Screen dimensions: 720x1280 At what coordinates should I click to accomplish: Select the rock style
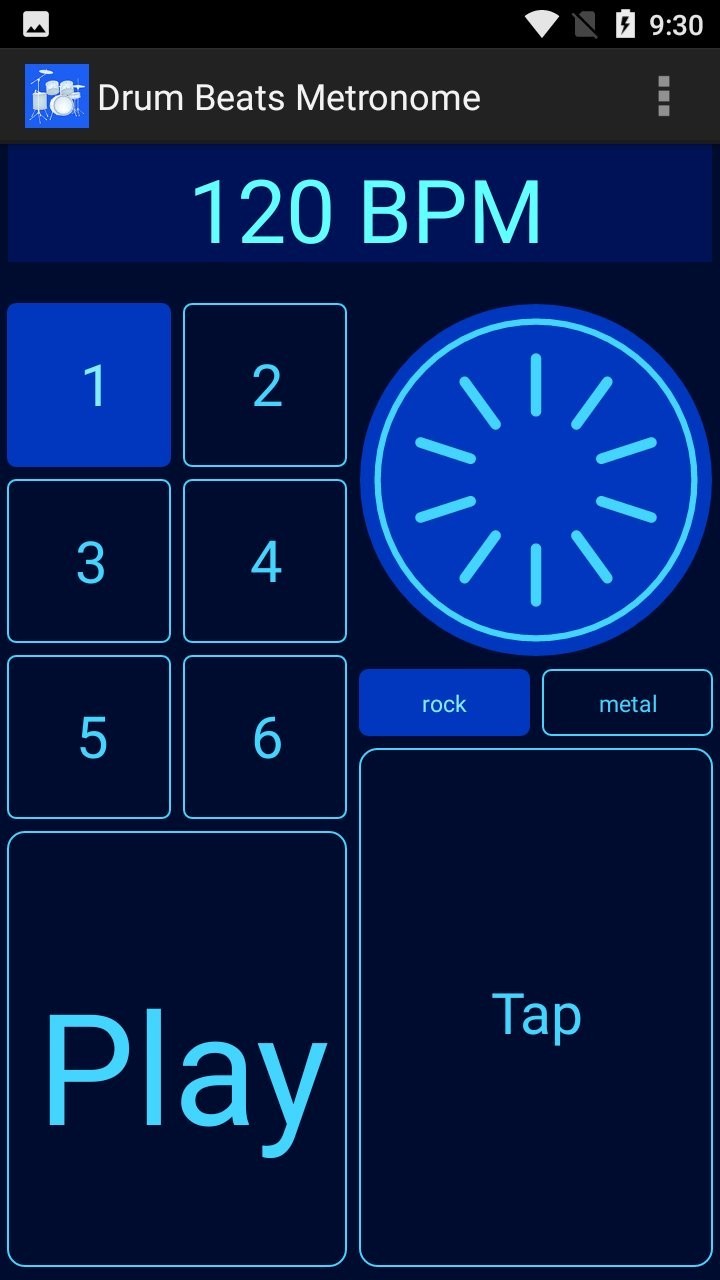pyautogui.click(x=444, y=703)
